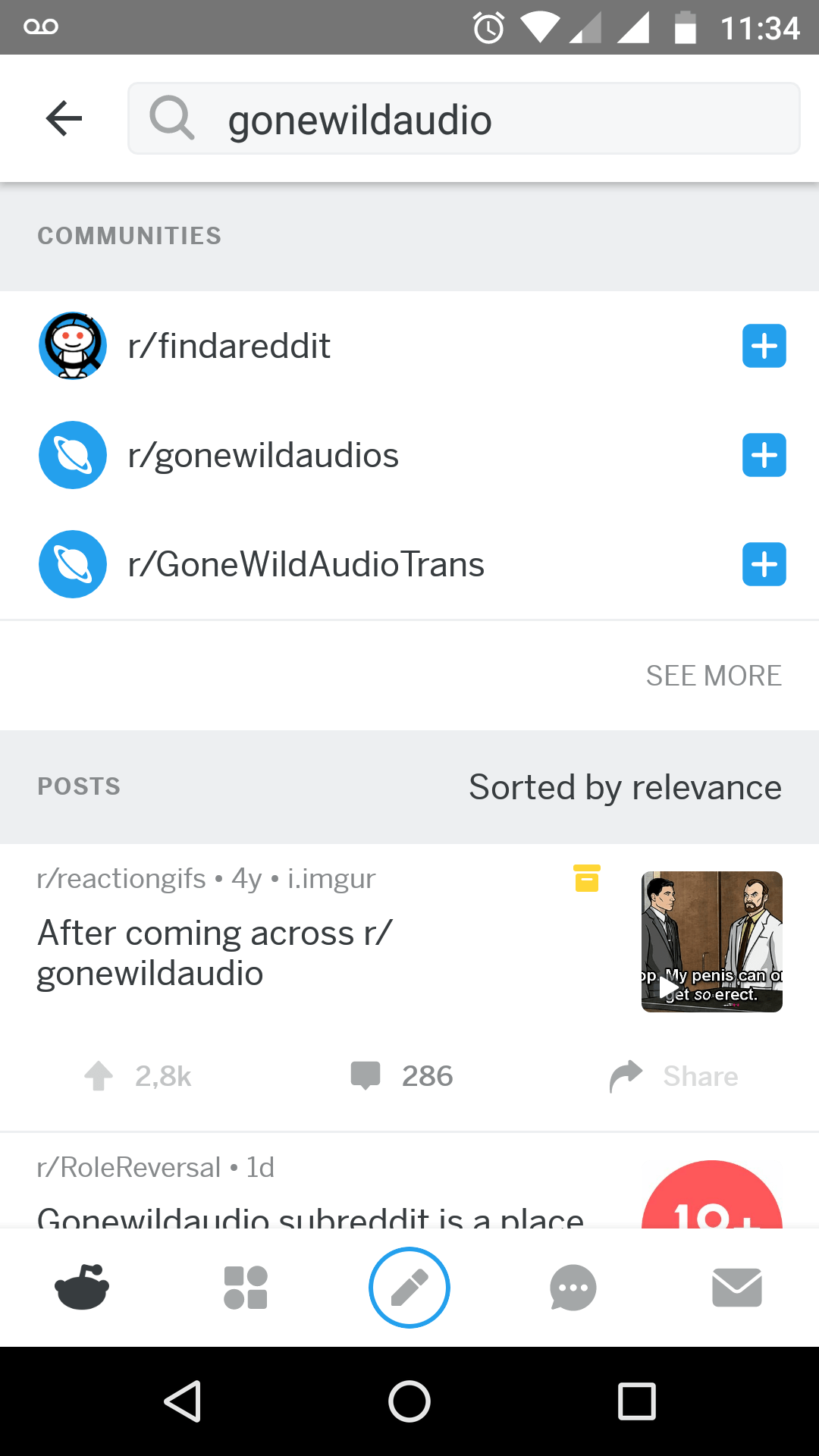Open the r/gonewildaudios community
Screen dimensions: 819x1456
tap(262, 455)
